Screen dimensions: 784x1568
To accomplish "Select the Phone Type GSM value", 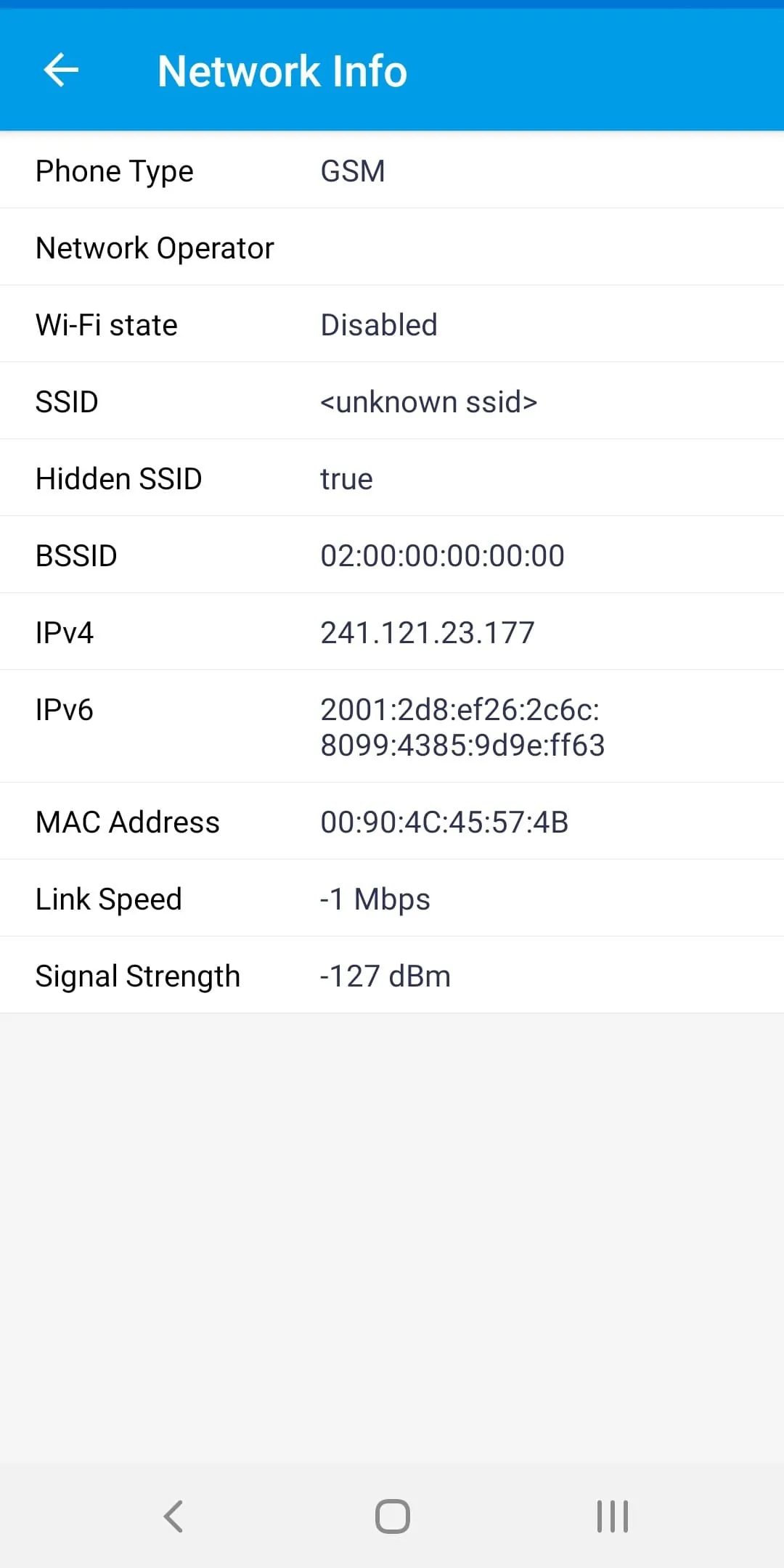I will (354, 171).
